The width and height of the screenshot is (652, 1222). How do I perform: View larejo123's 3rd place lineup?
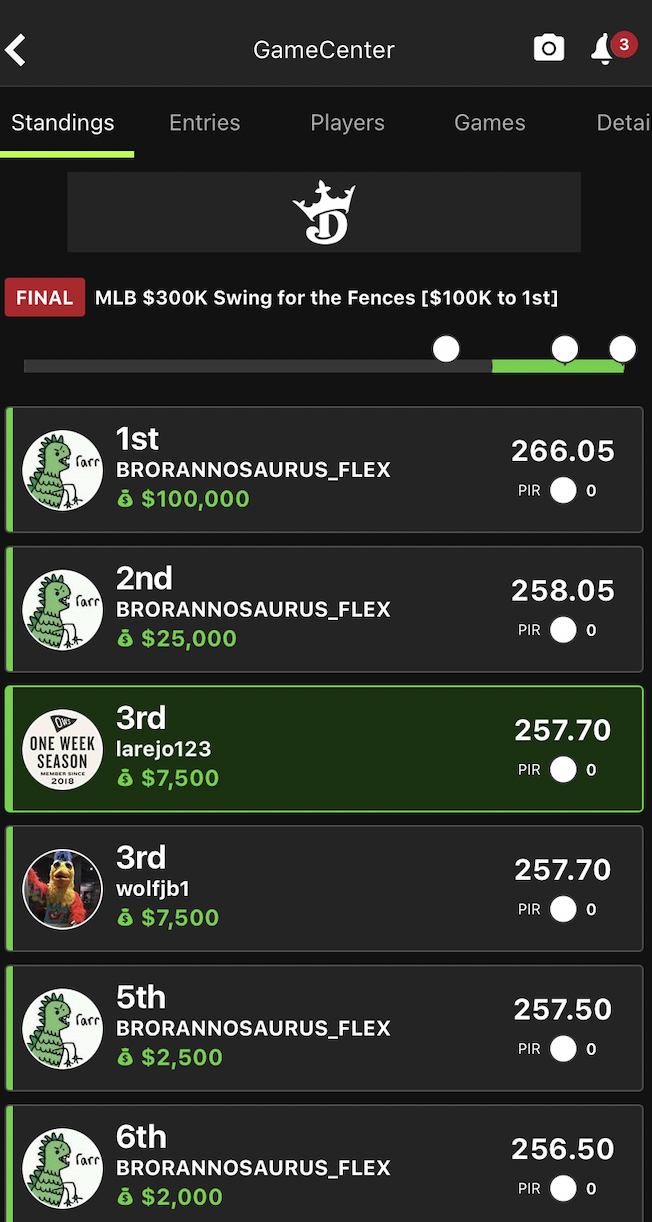325,749
